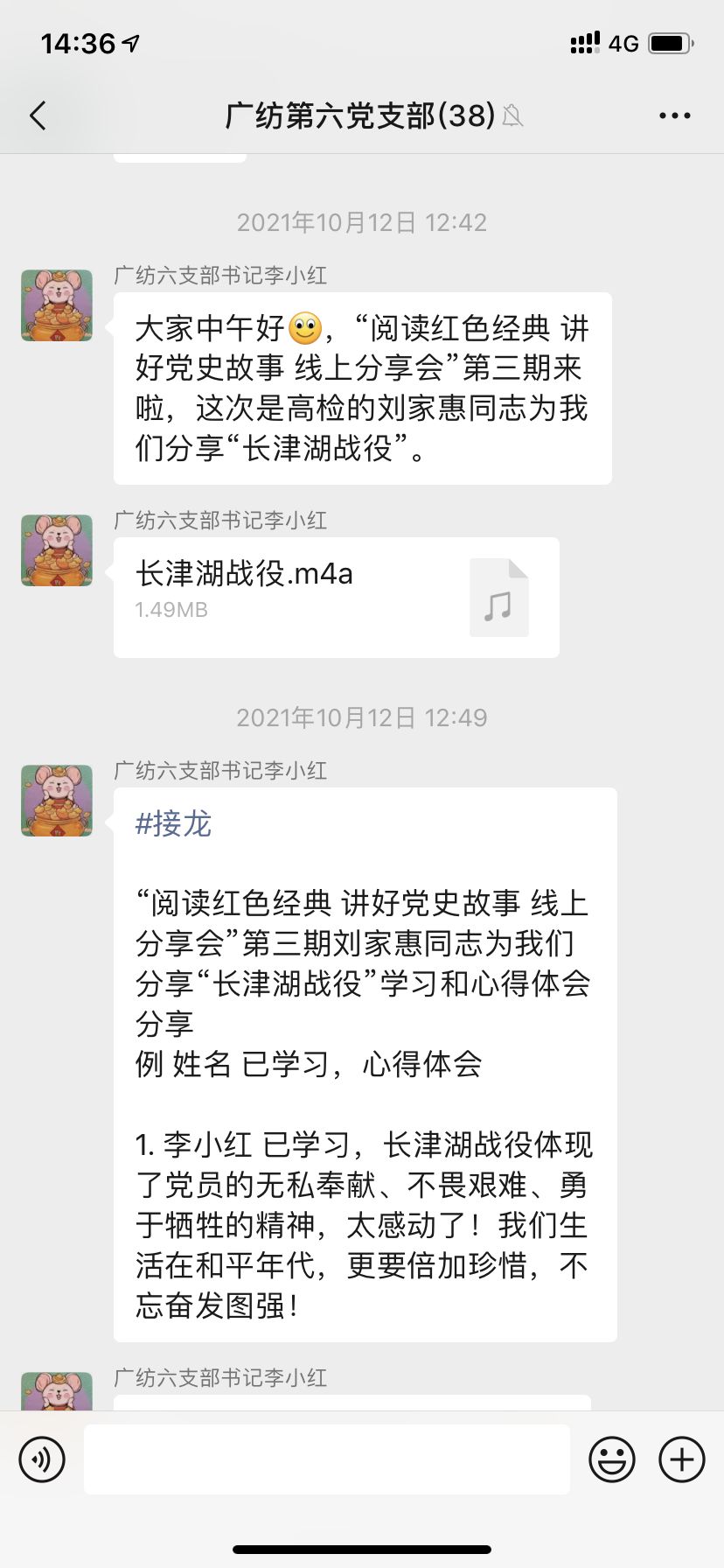Image resolution: width=724 pixels, height=1568 pixels.
Task: Switch to voice input with the speaker toggle
Action: [42, 1459]
